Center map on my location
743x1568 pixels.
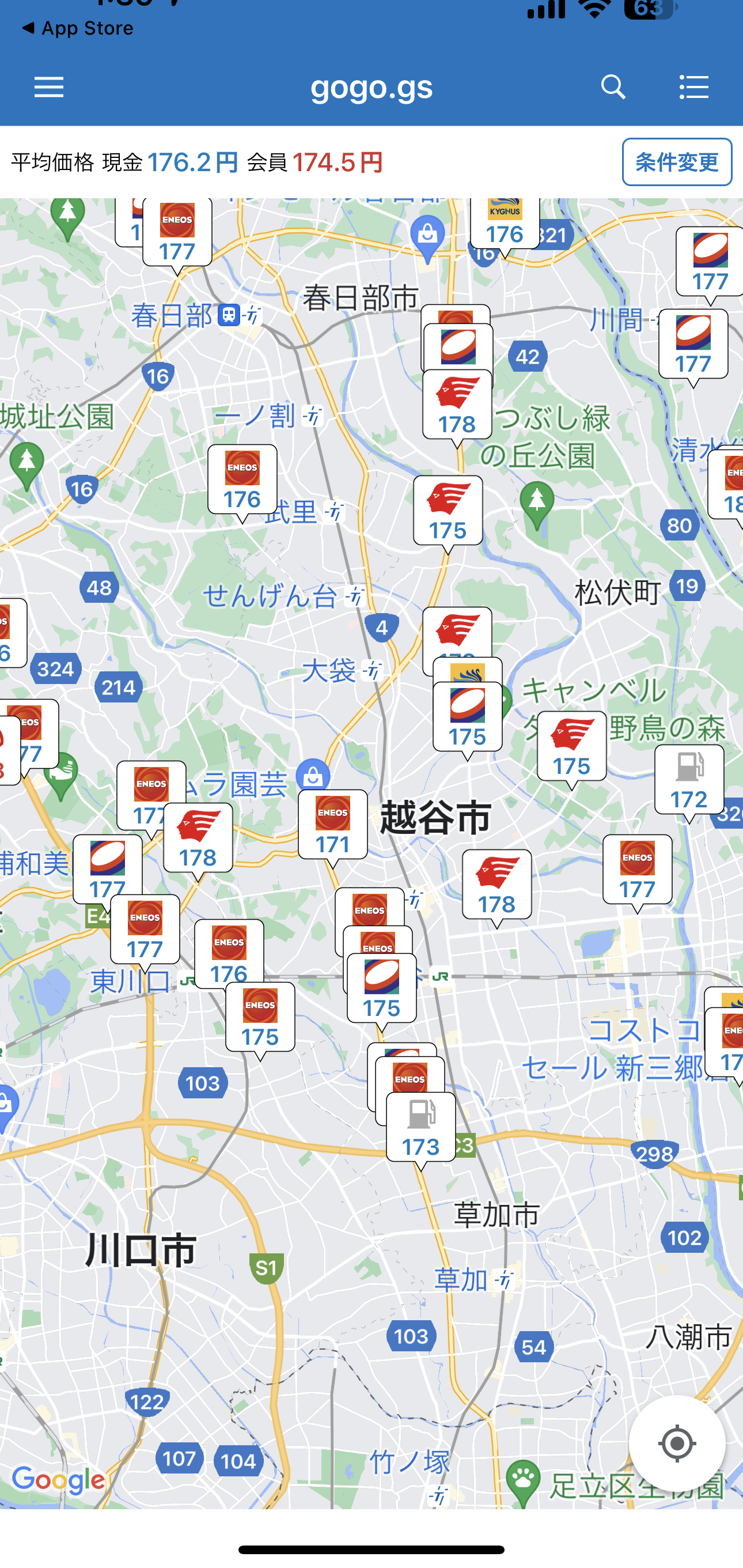click(677, 1443)
